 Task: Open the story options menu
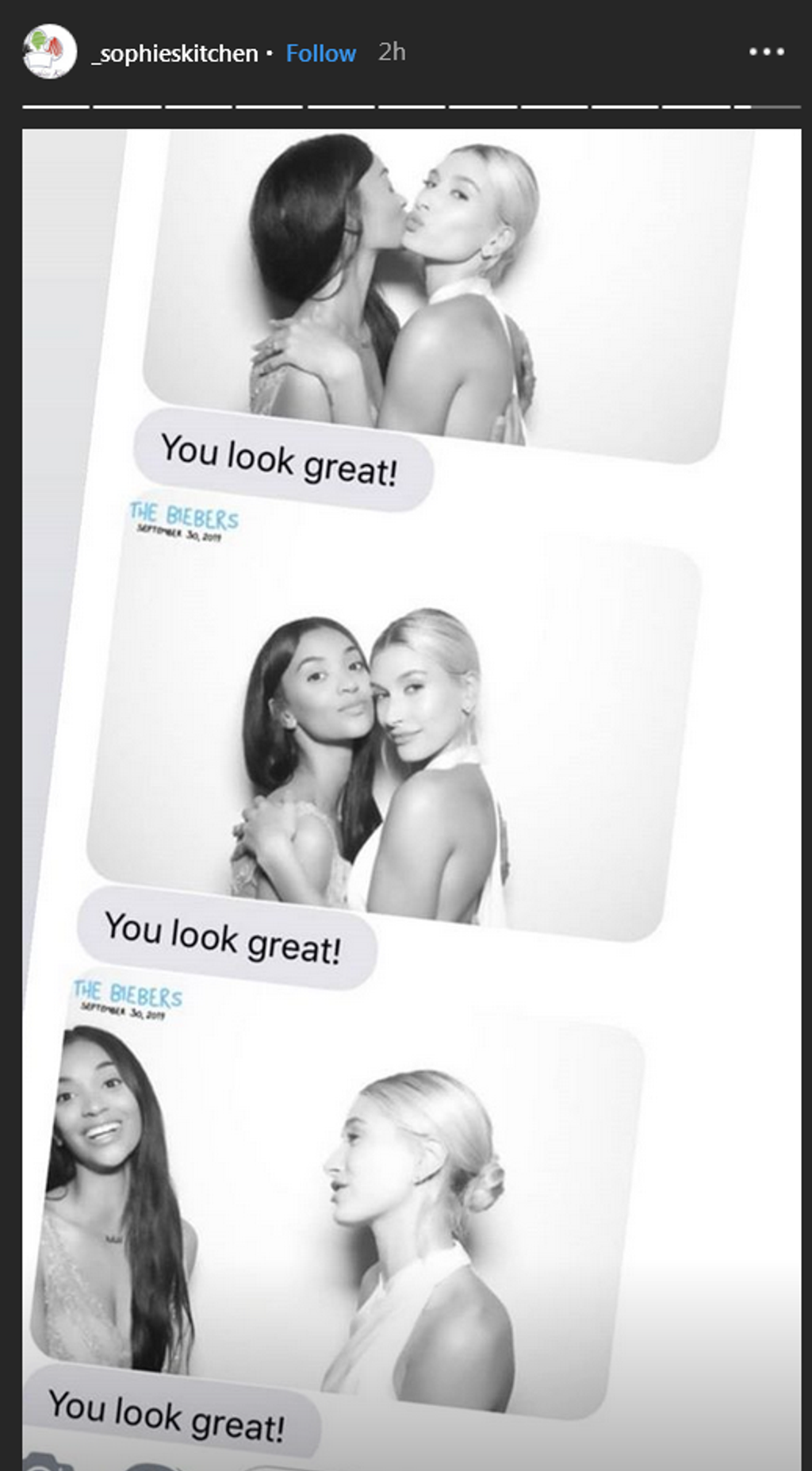point(766,52)
